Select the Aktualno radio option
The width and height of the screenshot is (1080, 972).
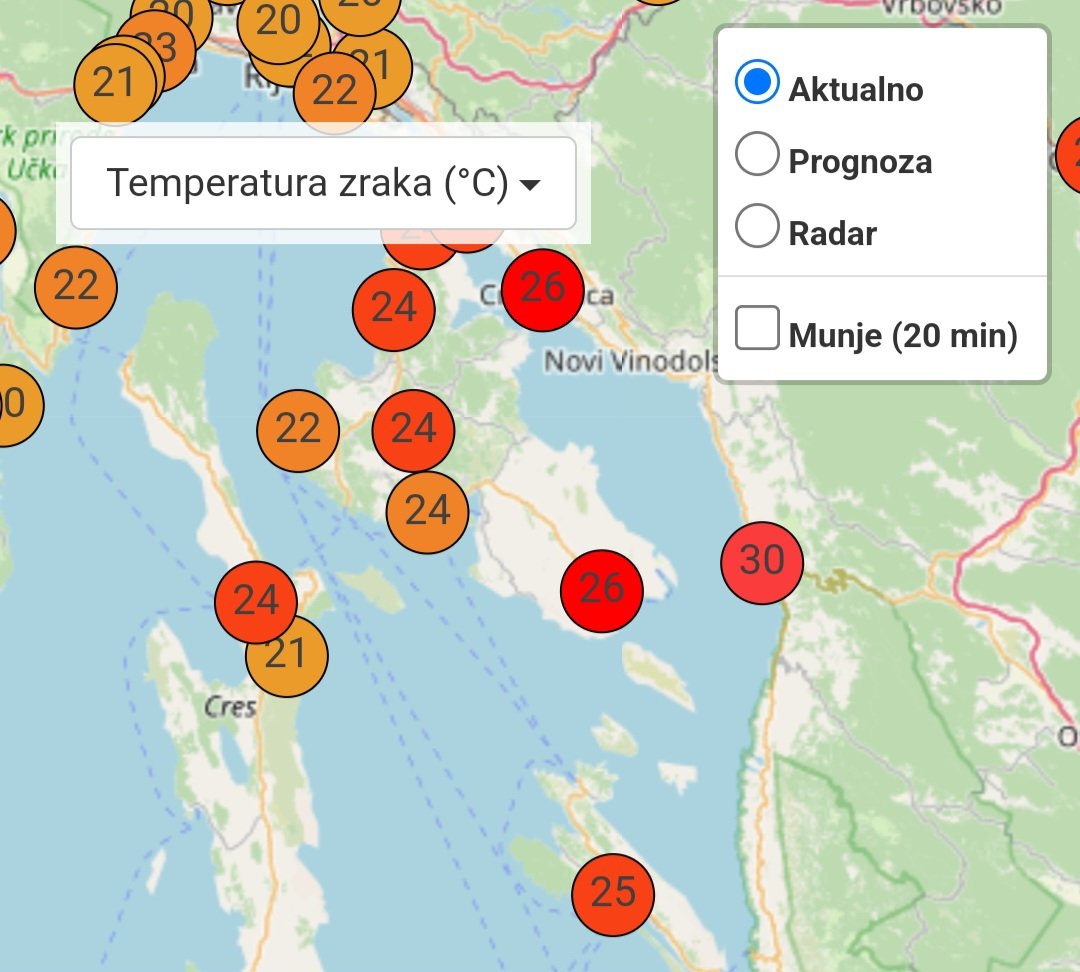(757, 82)
